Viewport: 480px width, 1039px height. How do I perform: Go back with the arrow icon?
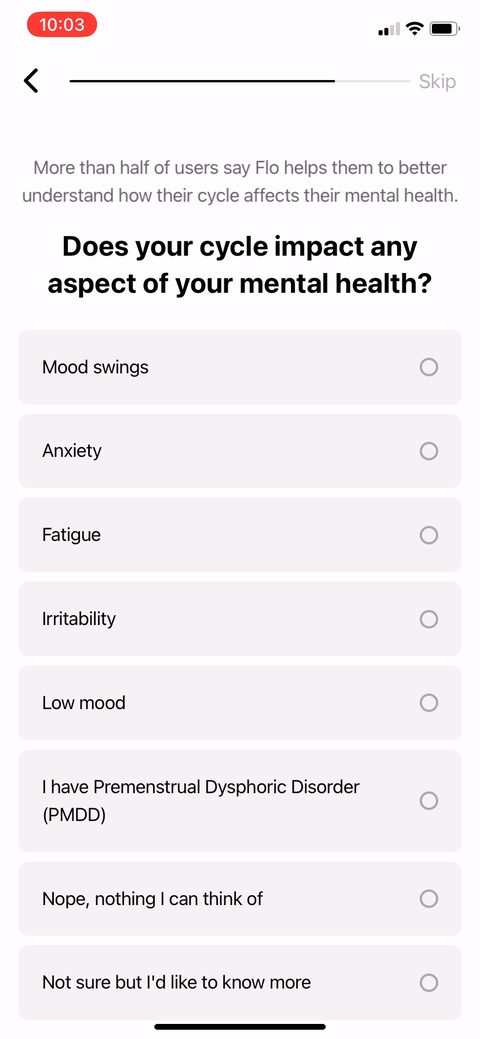pos(31,81)
